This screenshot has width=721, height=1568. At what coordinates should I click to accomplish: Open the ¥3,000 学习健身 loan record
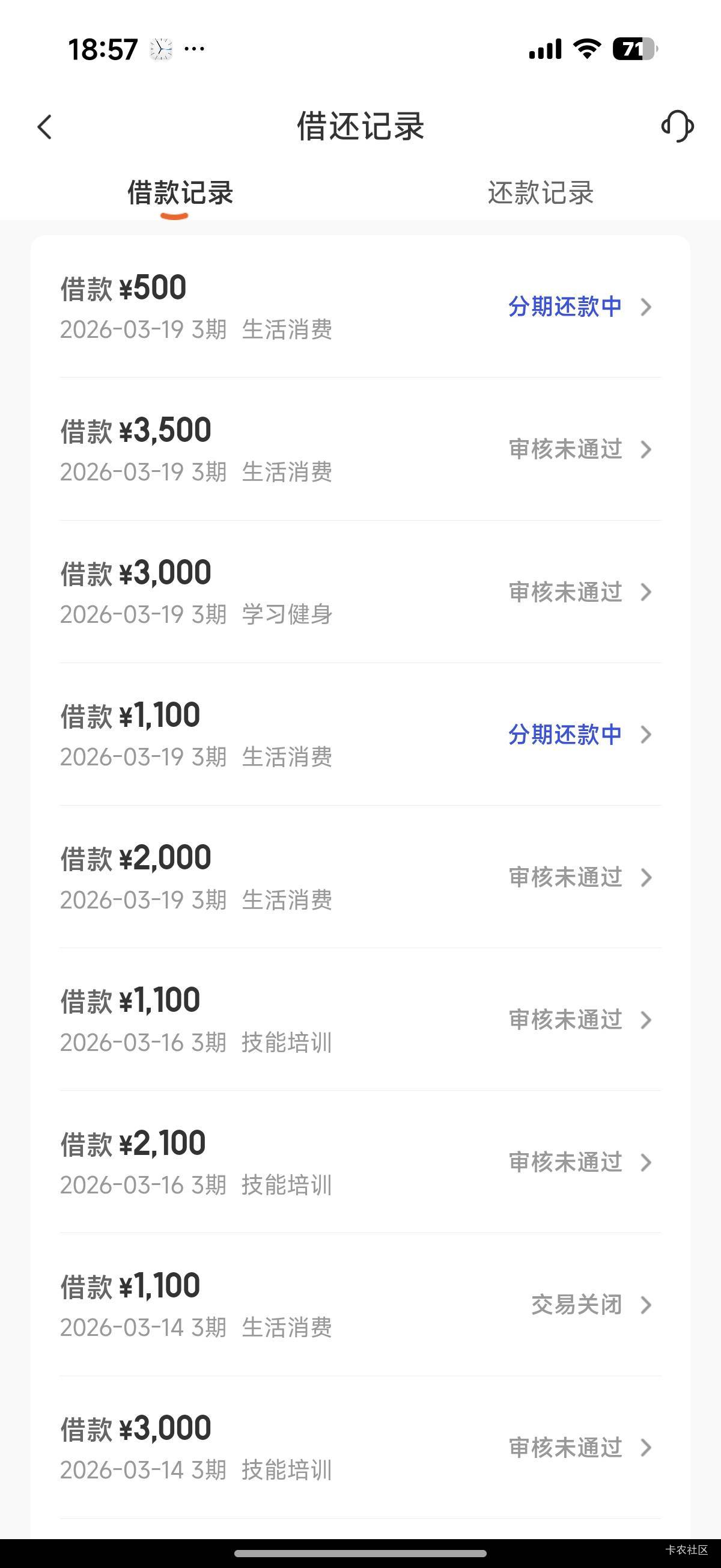[360, 592]
